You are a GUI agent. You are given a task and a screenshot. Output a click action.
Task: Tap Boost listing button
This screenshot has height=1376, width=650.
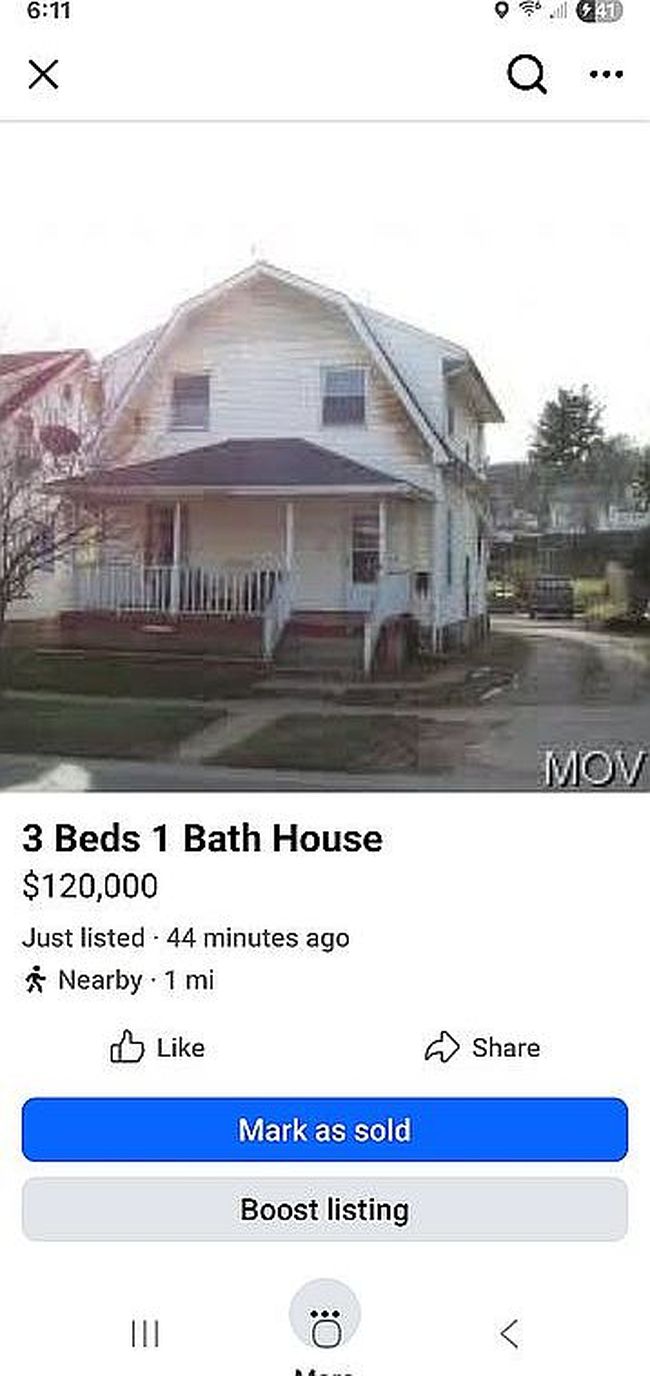pyautogui.click(x=325, y=1210)
